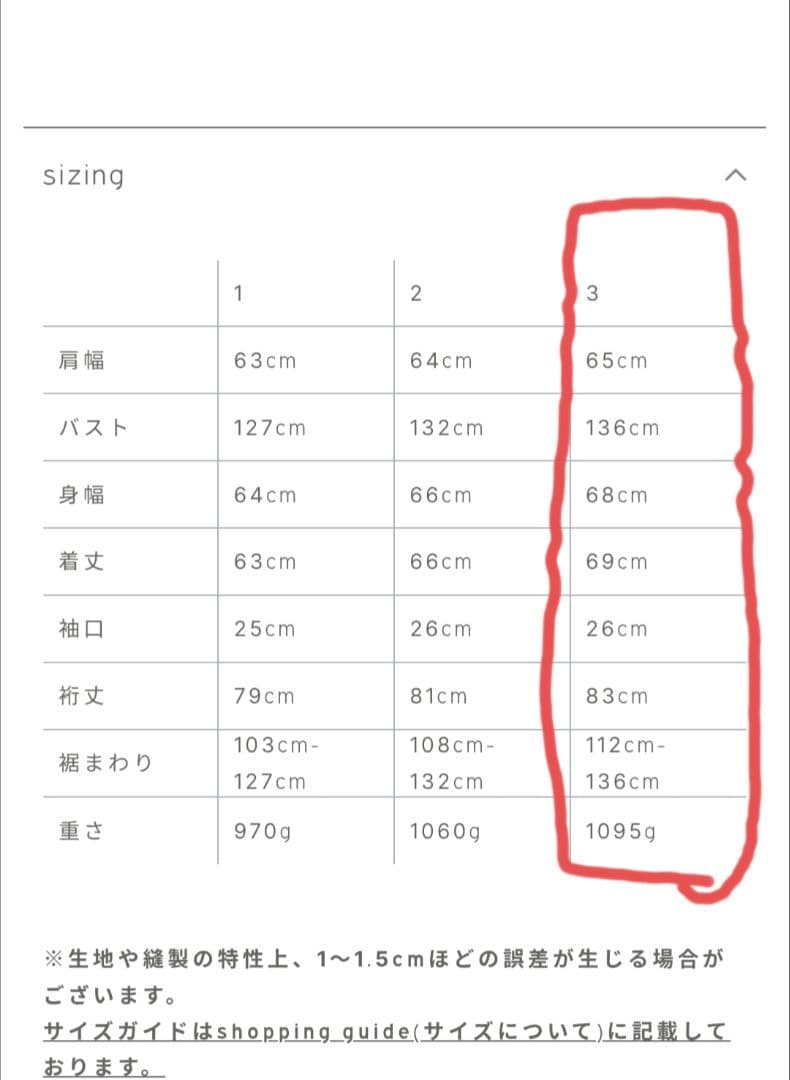Collapse the sizing section chevron
790x1080 pixels.
[735, 175]
